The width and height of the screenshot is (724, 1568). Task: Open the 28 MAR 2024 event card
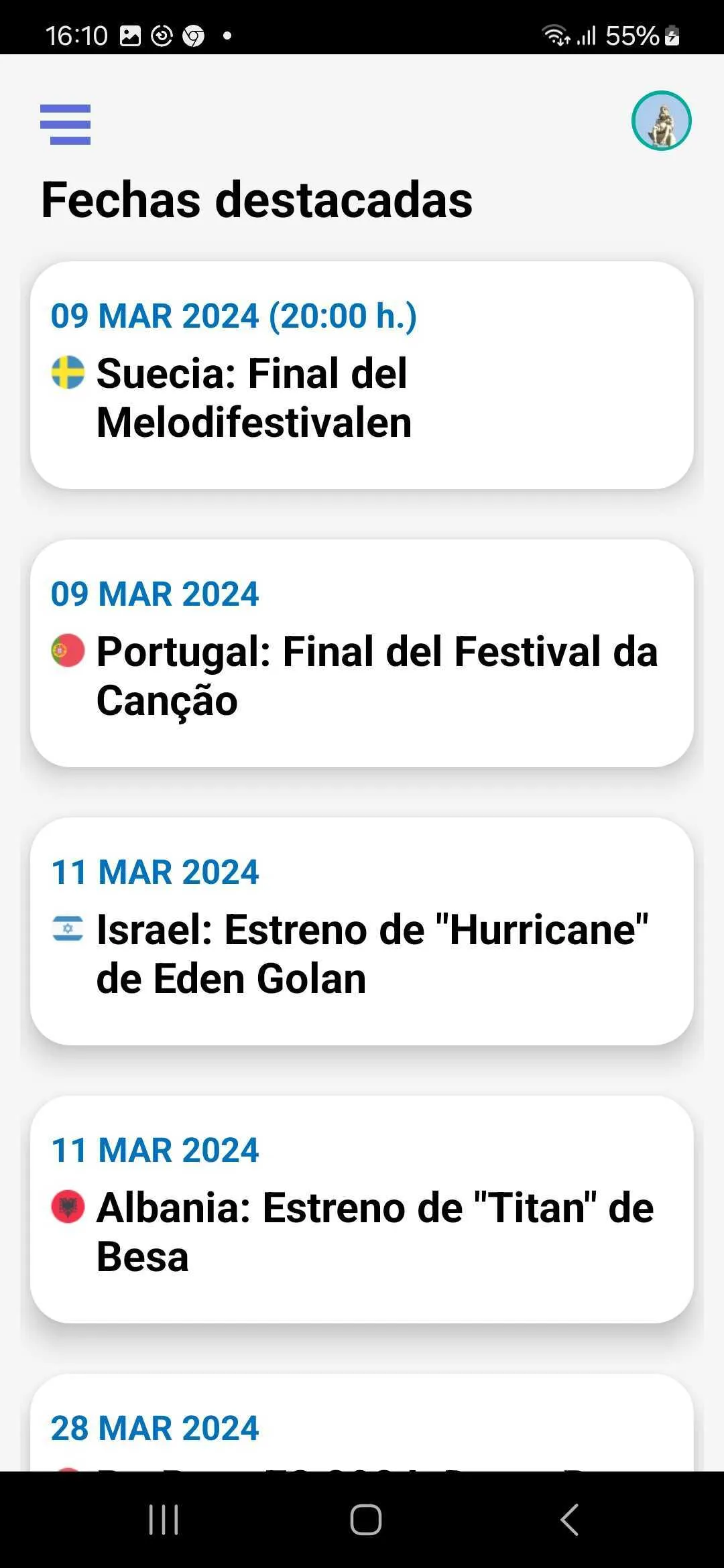pyautogui.click(x=362, y=1423)
